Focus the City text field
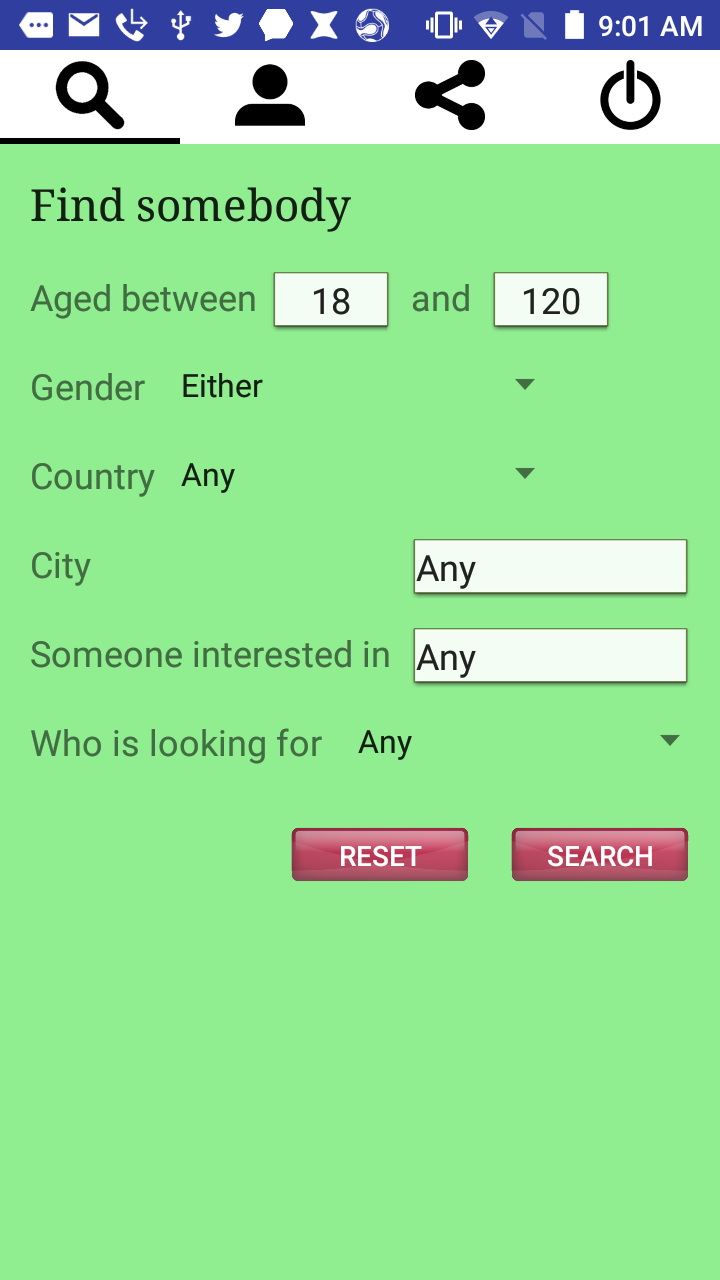The height and width of the screenshot is (1280, 720). click(550, 567)
